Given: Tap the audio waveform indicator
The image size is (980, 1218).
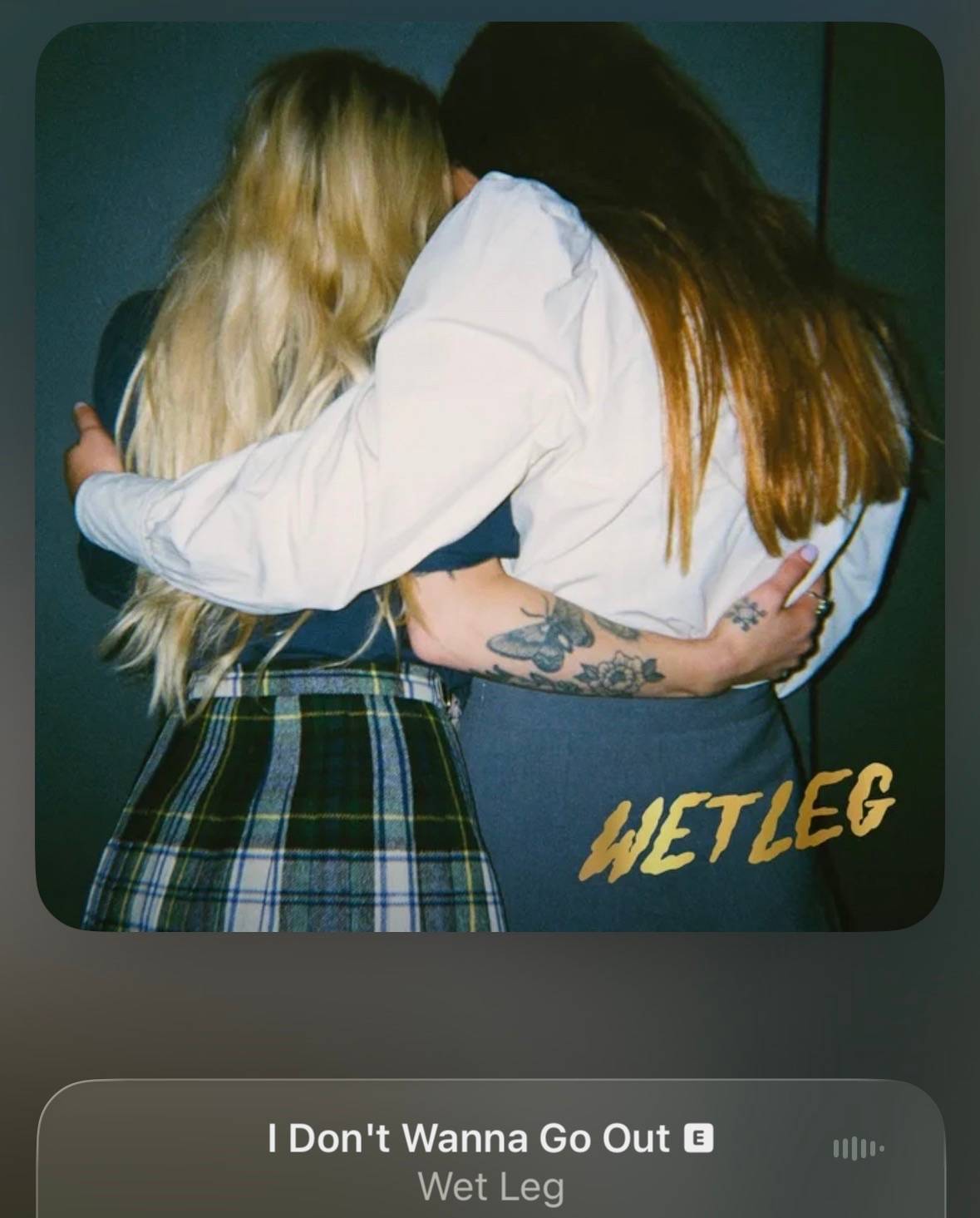Looking at the screenshot, I should tap(858, 1149).
